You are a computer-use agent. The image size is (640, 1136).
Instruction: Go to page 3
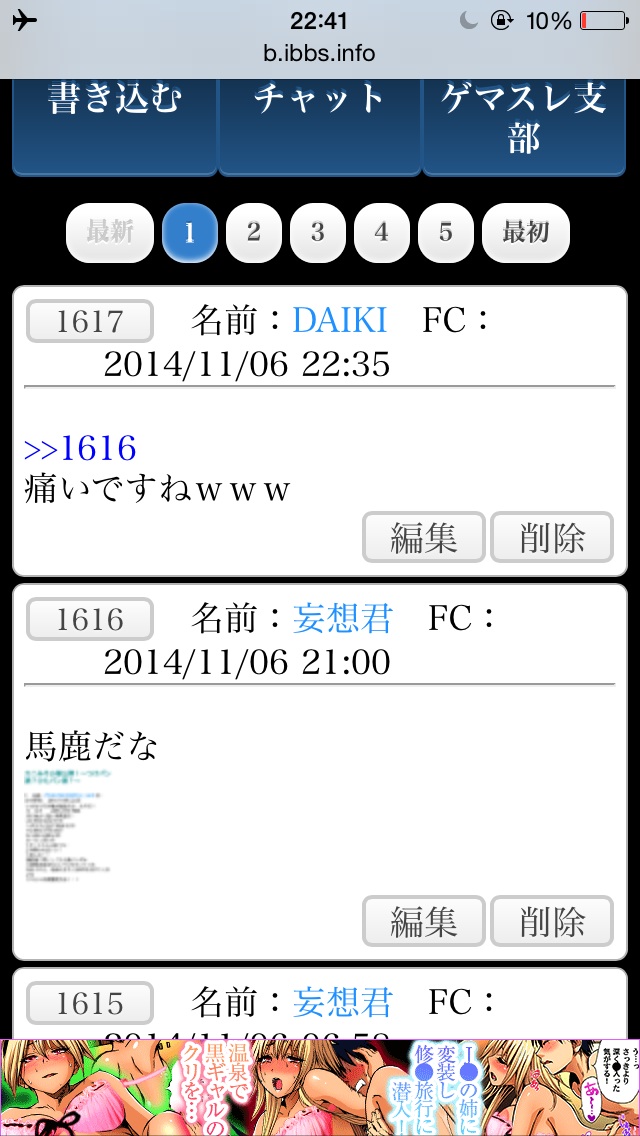[x=317, y=233]
